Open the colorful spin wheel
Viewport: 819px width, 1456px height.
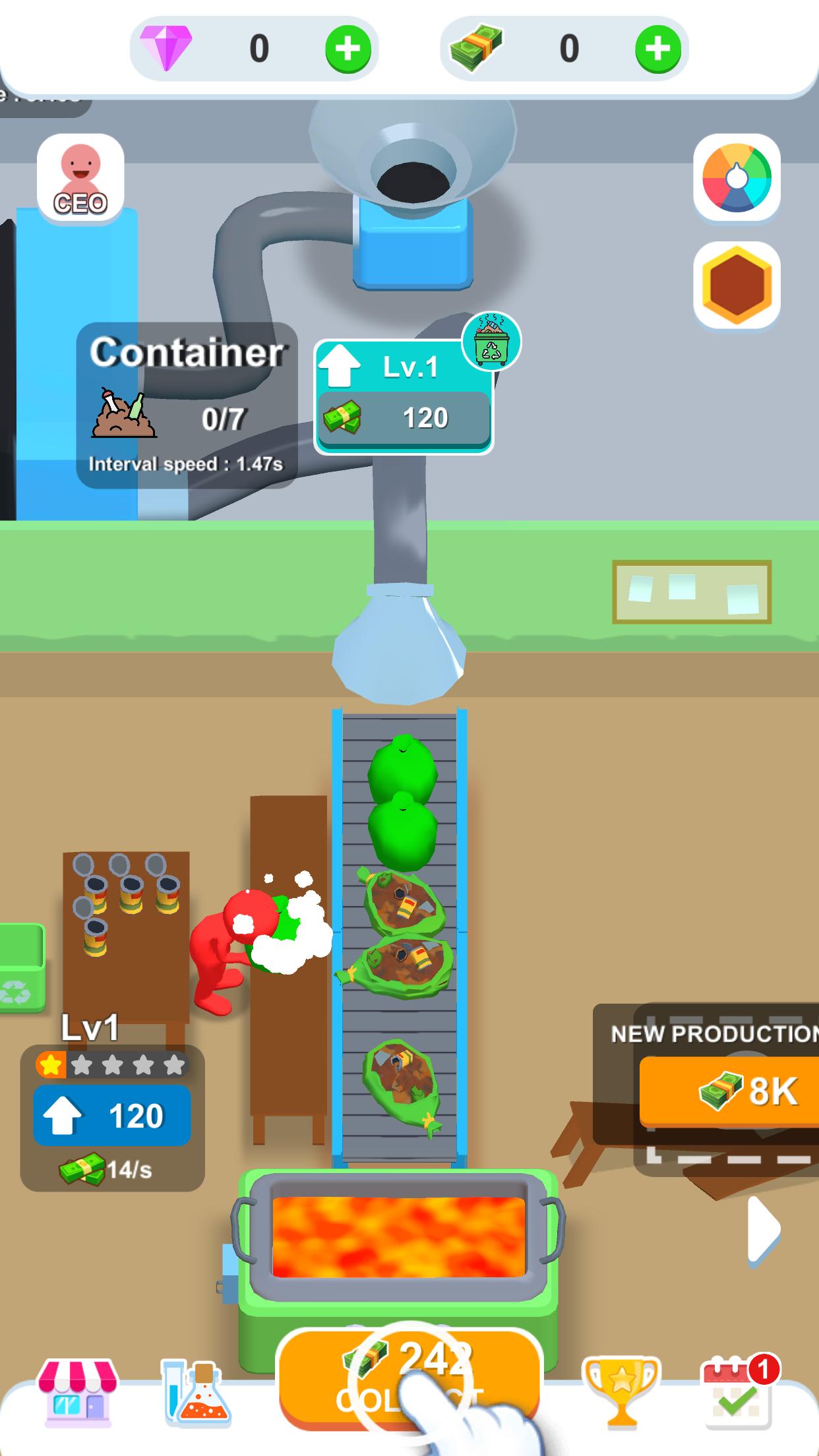(737, 178)
